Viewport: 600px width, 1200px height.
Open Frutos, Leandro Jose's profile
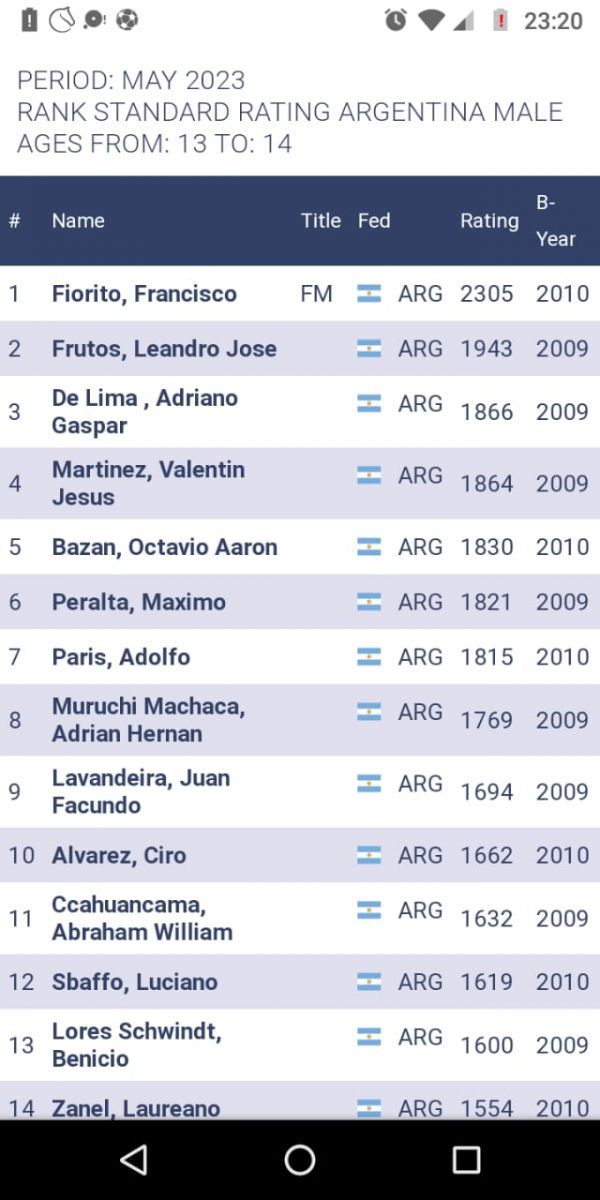click(164, 349)
